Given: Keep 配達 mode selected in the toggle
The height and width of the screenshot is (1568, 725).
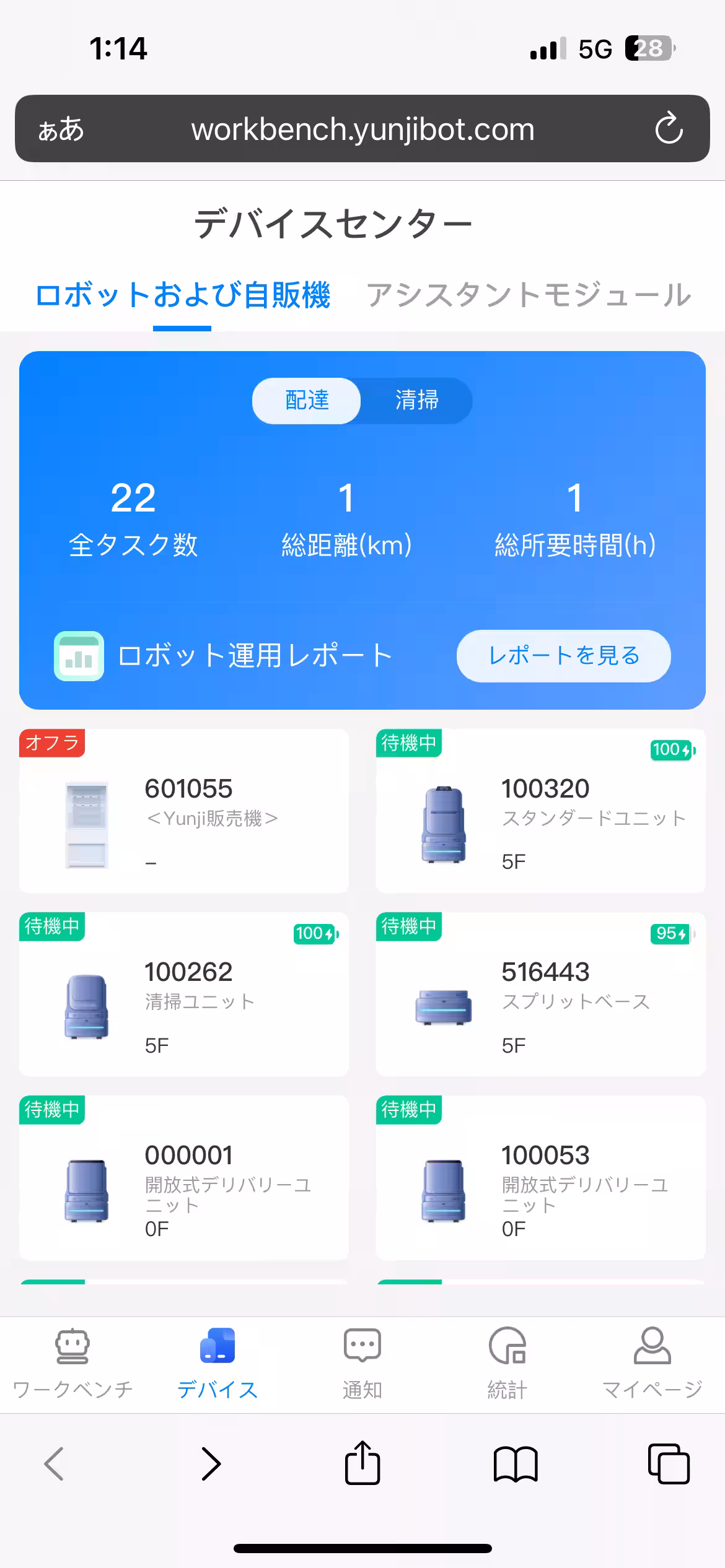Looking at the screenshot, I should click(306, 401).
